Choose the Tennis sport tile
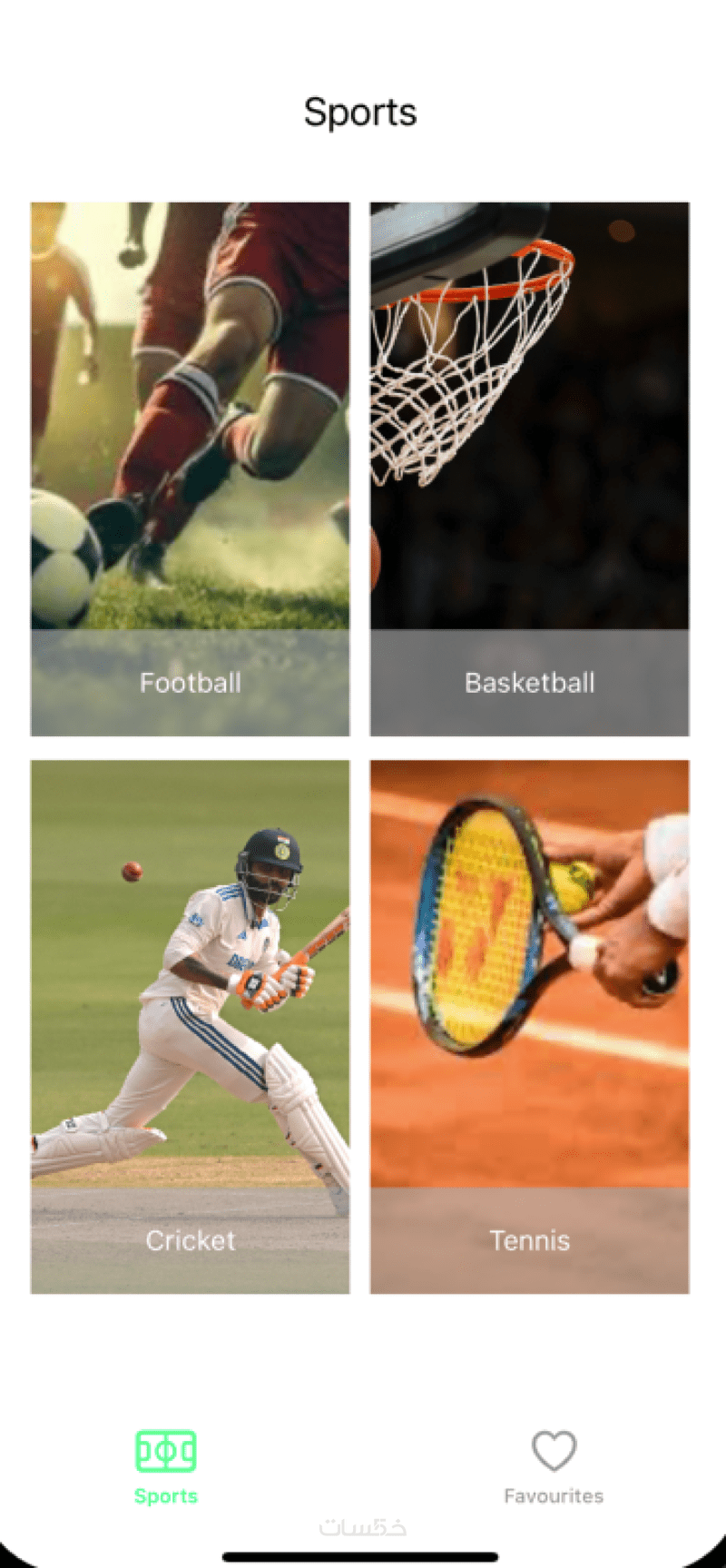The width and height of the screenshot is (726, 1568). pyautogui.click(x=529, y=1026)
